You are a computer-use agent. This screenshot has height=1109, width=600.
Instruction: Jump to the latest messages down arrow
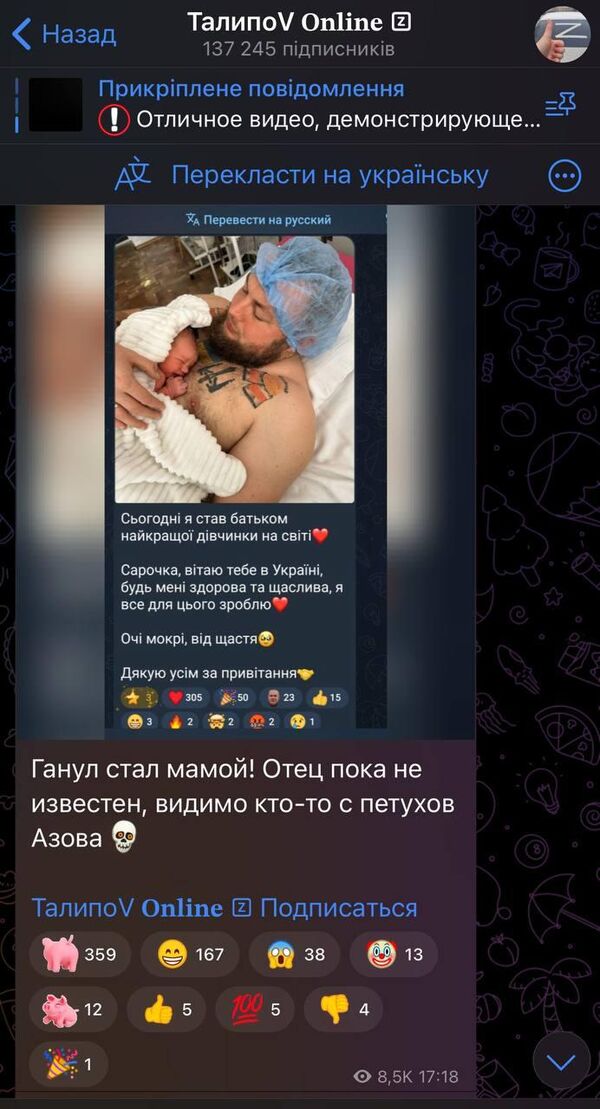click(x=561, y=1061)
